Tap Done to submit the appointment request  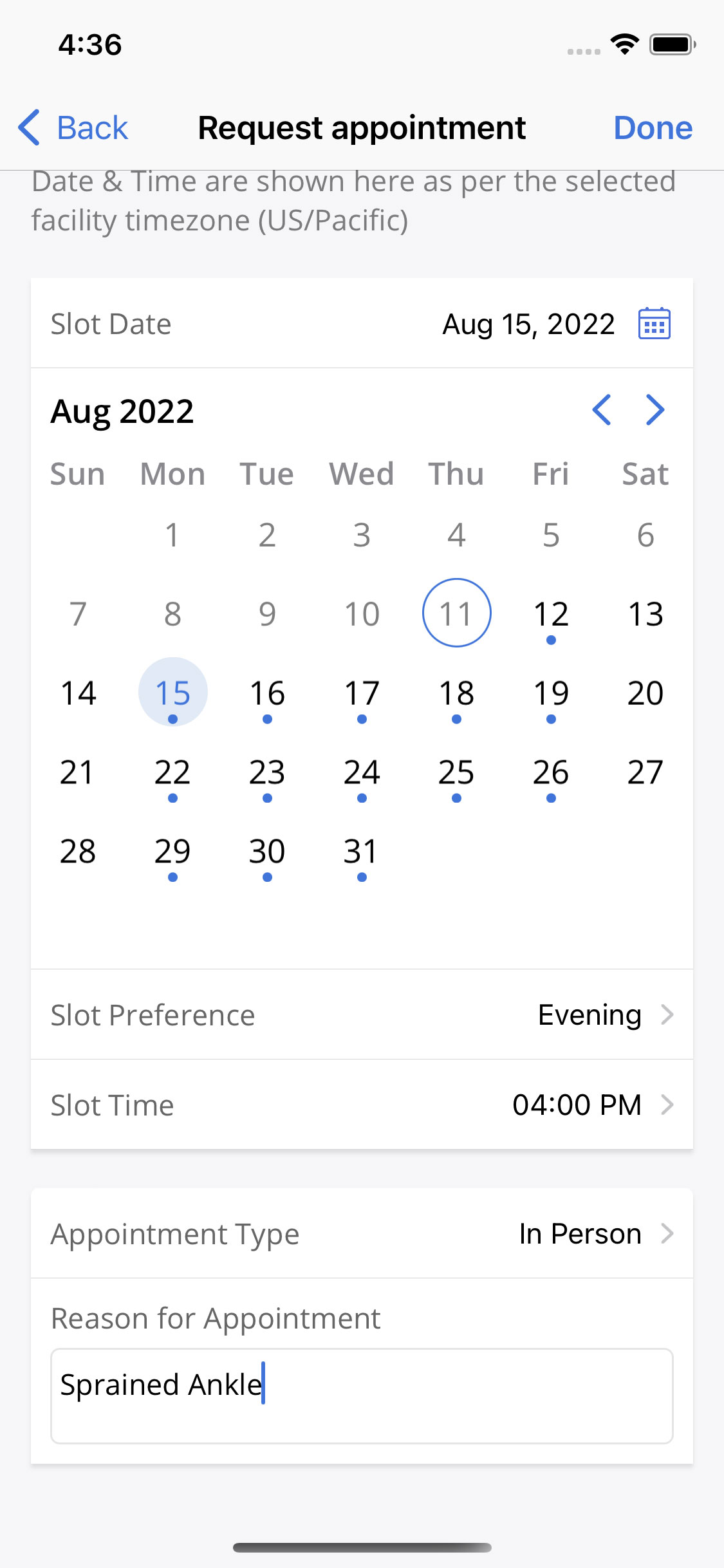click(653, 127)
